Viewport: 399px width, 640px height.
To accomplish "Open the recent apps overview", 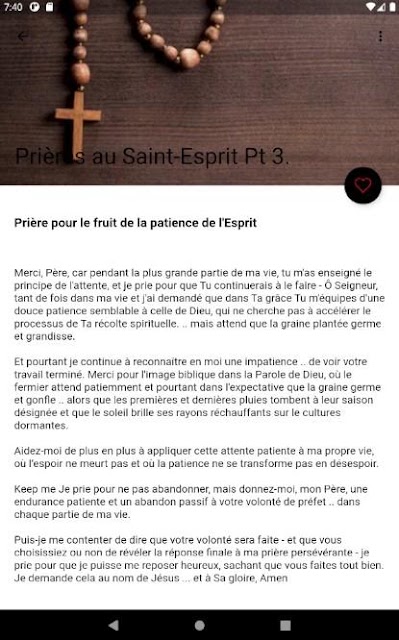I will click(286, 625).
